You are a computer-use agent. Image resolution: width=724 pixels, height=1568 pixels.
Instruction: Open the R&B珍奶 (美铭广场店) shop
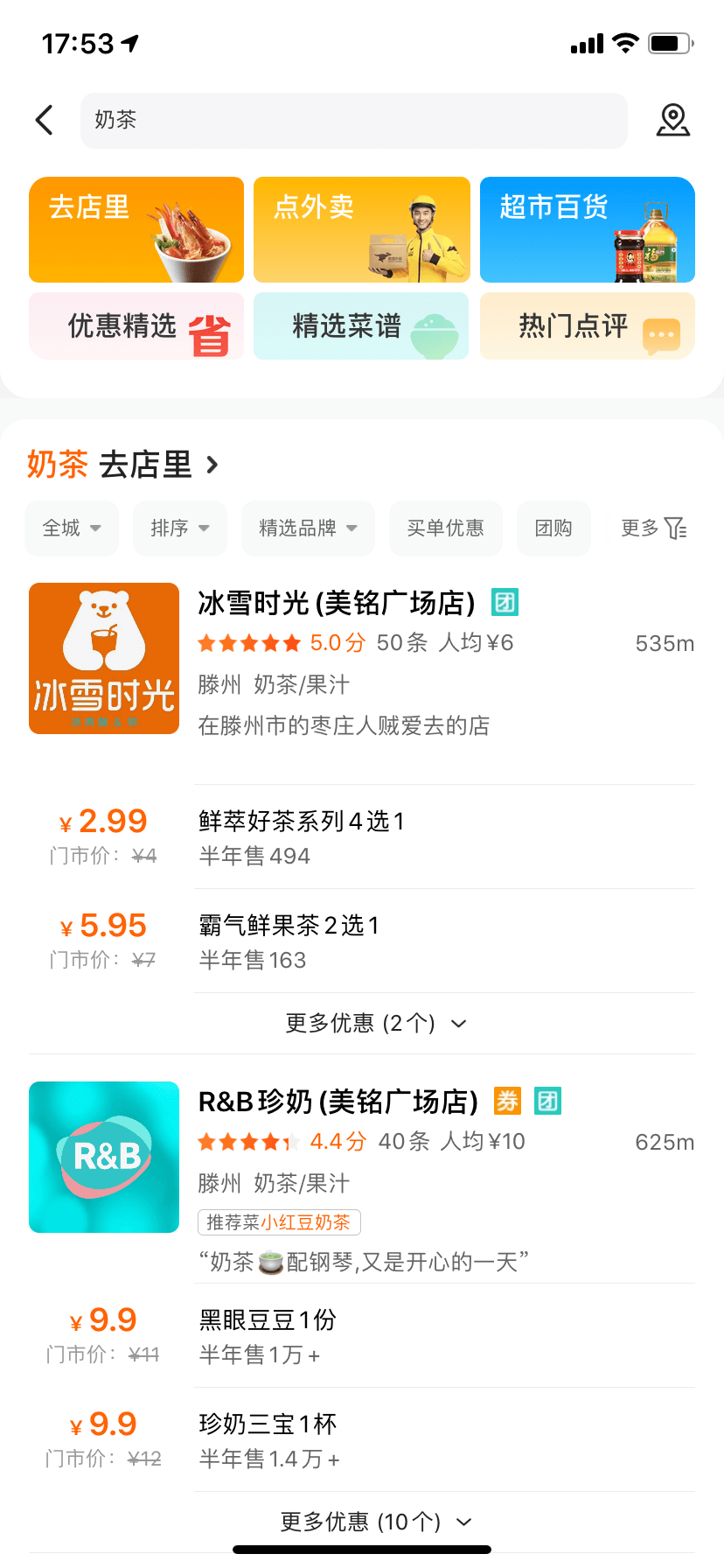coord(338,1102)
